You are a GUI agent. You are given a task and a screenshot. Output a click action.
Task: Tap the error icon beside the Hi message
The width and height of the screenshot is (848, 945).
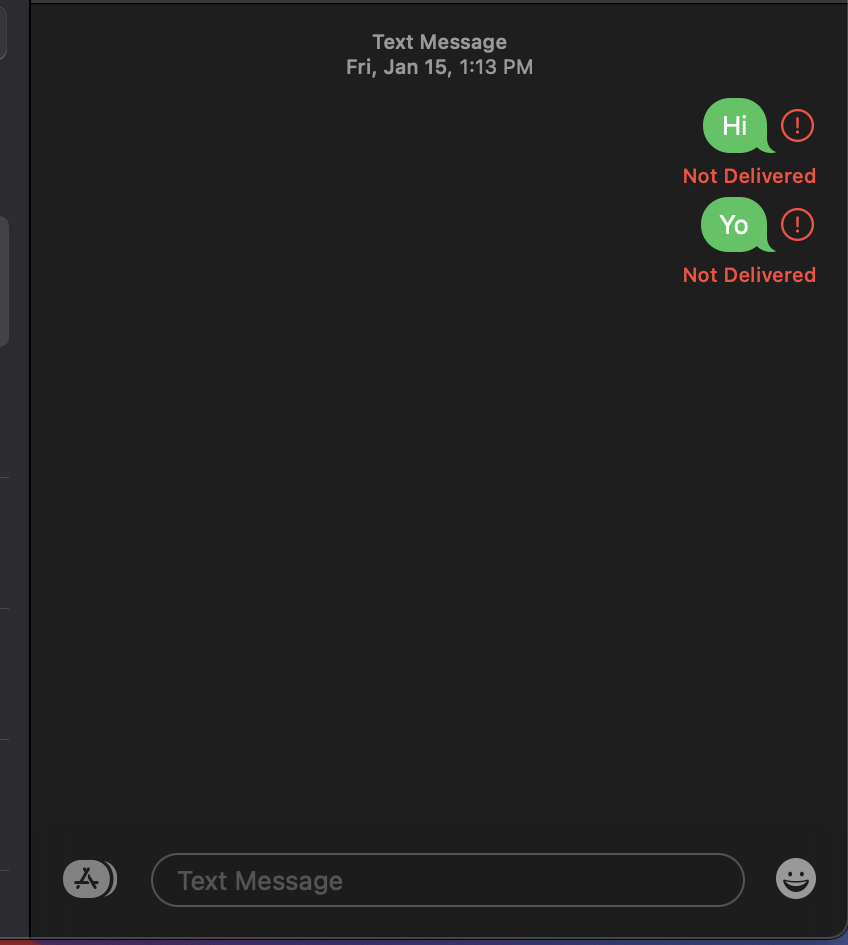point(797,126)
